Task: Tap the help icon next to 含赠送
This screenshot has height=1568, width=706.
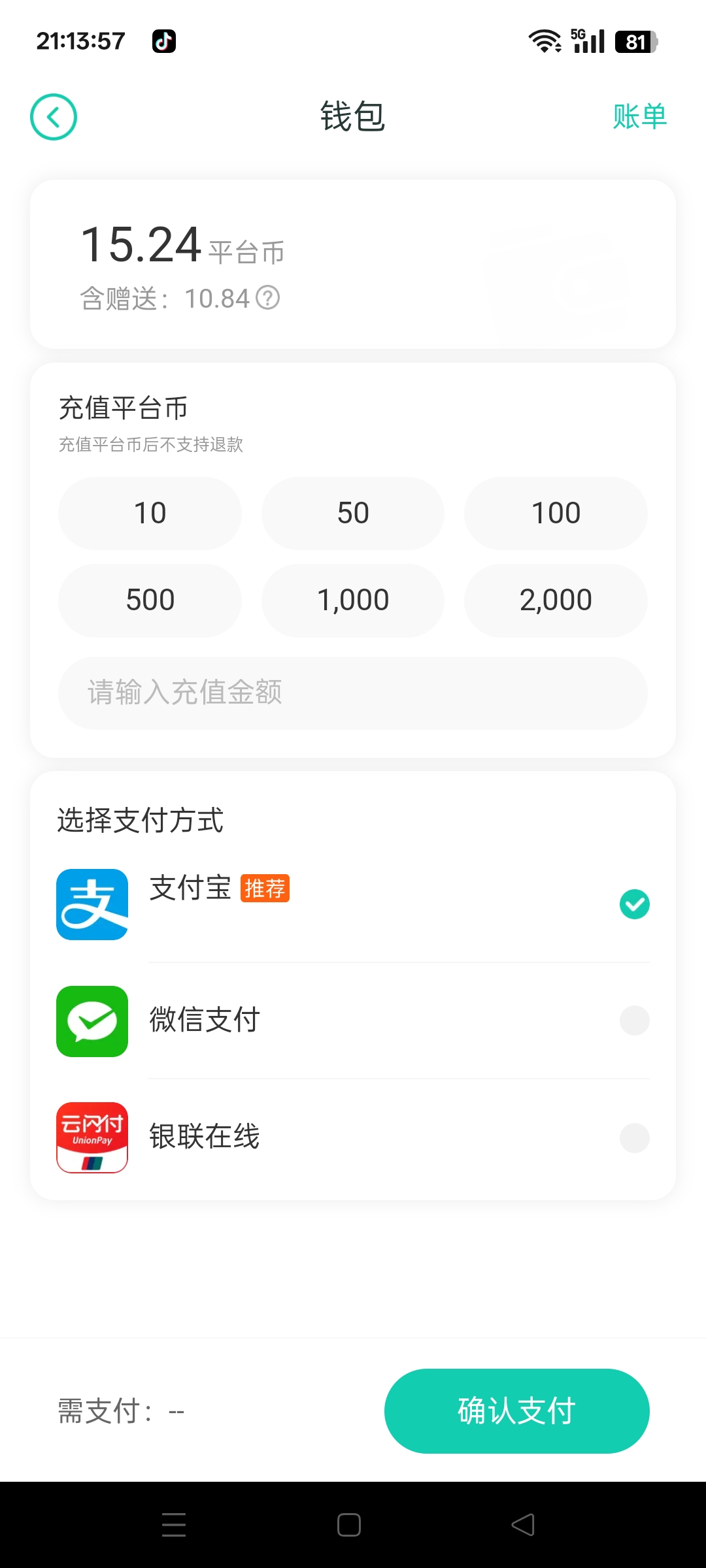Action: [267, 298]
